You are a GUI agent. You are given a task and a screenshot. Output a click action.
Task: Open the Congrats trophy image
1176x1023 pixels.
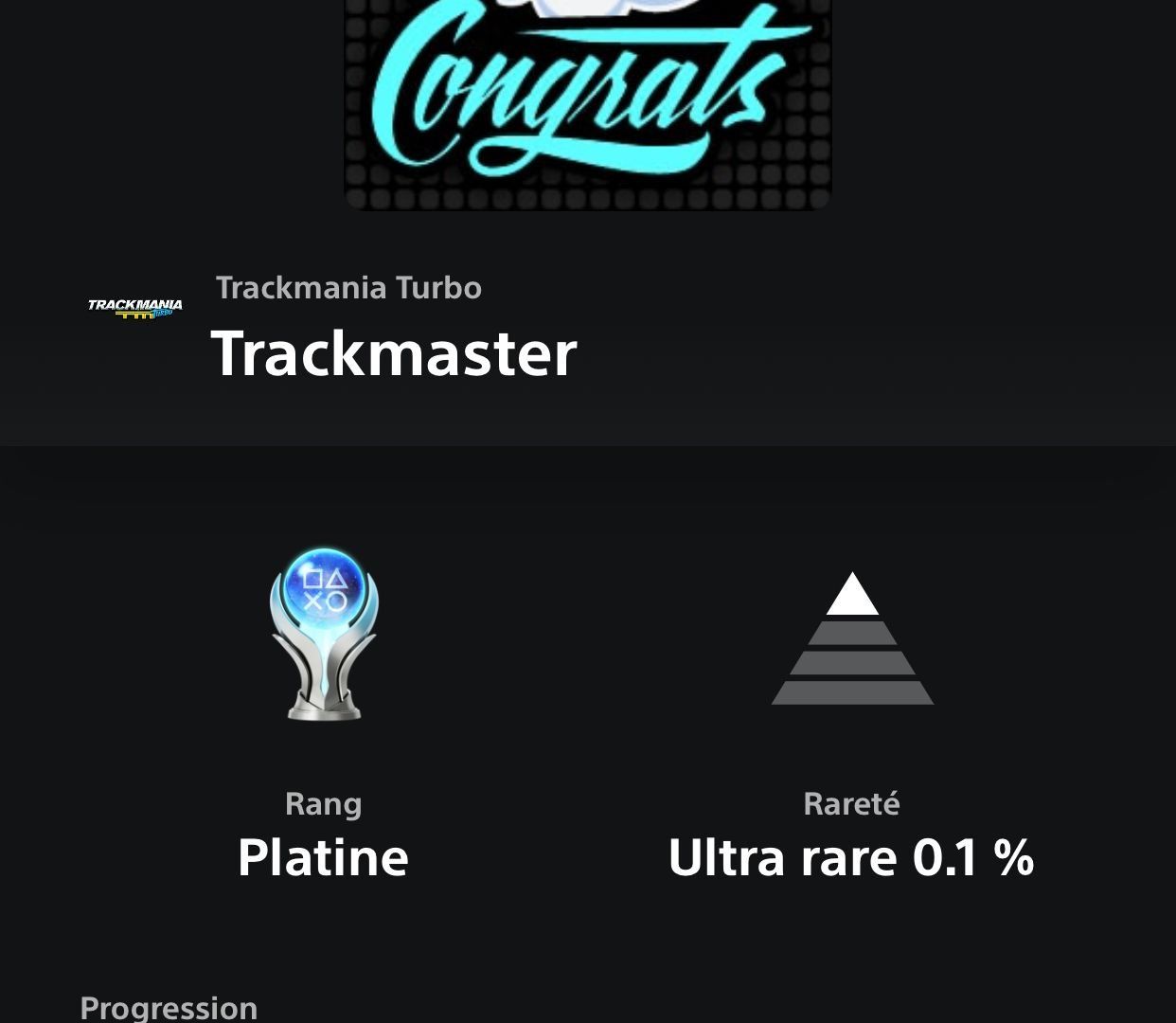(x=587, y=104)
